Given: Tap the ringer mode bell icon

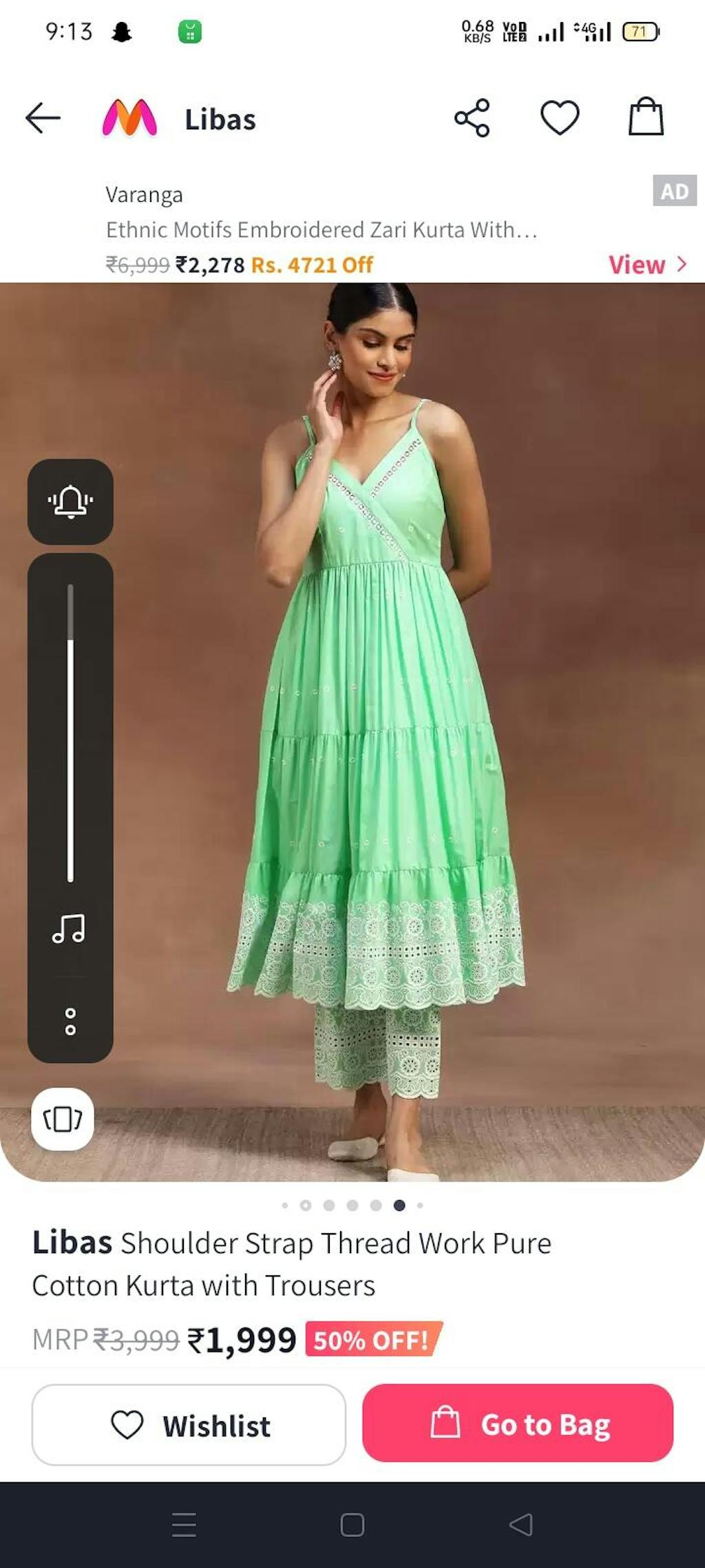Looking at the screenshot, I should point(70,502).
